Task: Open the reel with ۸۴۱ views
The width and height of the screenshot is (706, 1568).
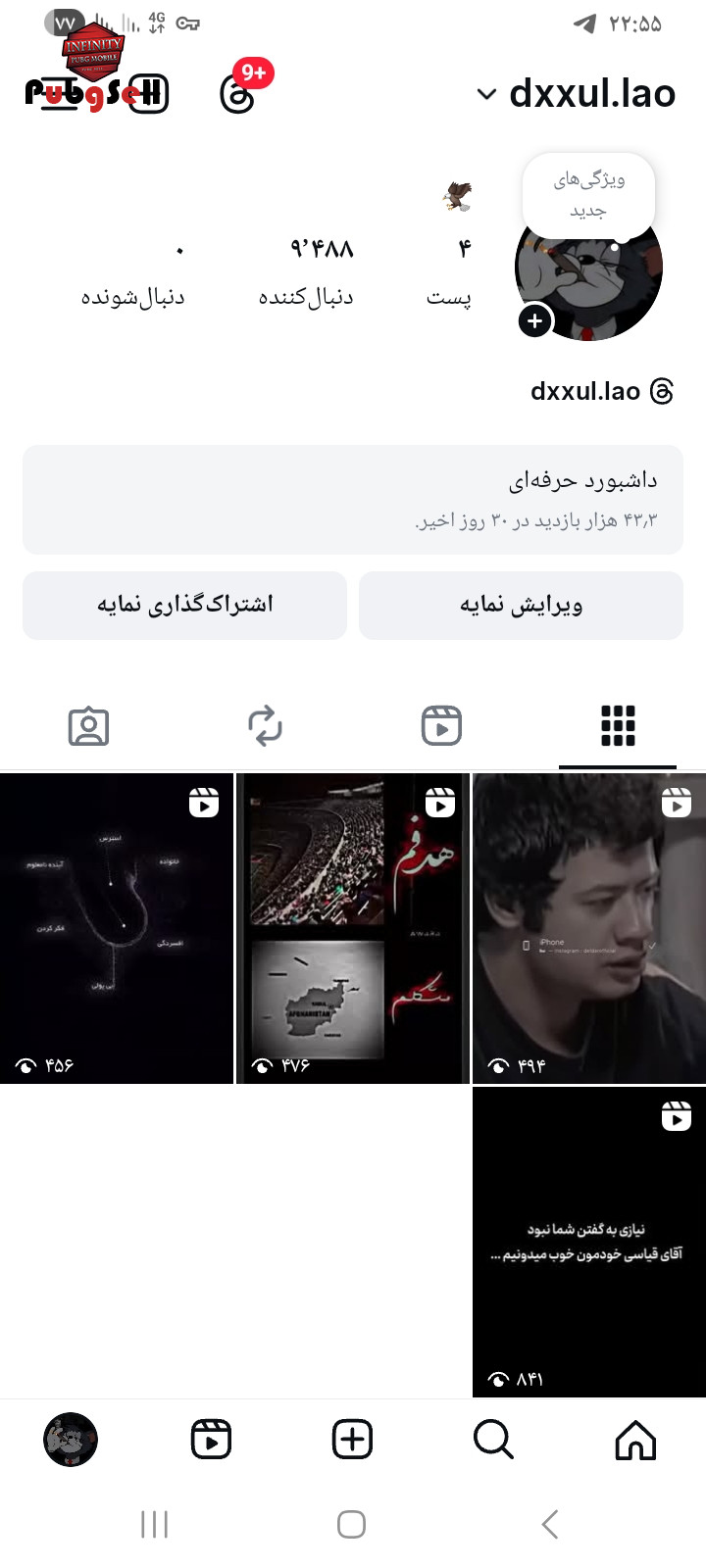Action: (588, 1241)
